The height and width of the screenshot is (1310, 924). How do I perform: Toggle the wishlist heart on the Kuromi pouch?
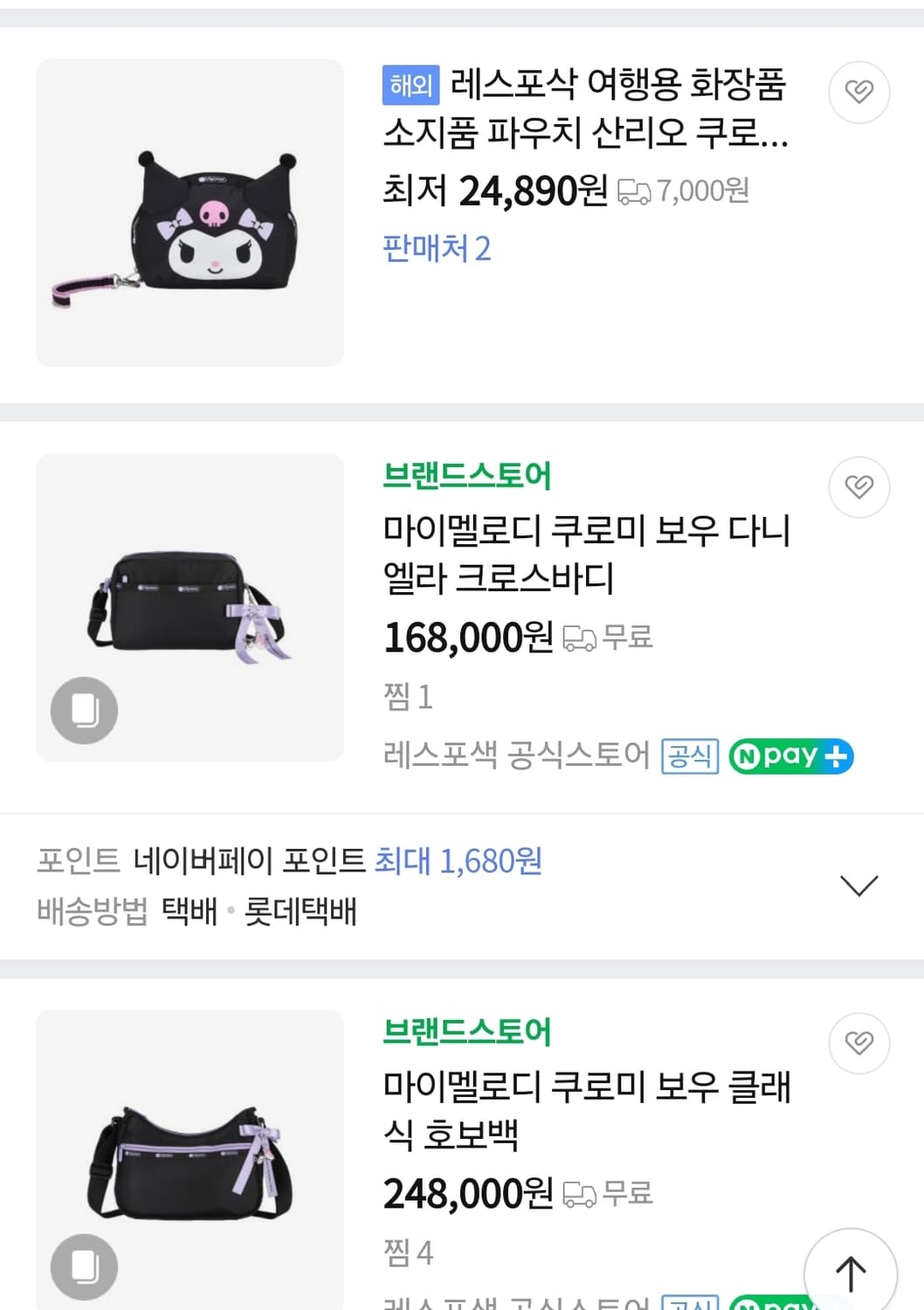click(858, 92)
